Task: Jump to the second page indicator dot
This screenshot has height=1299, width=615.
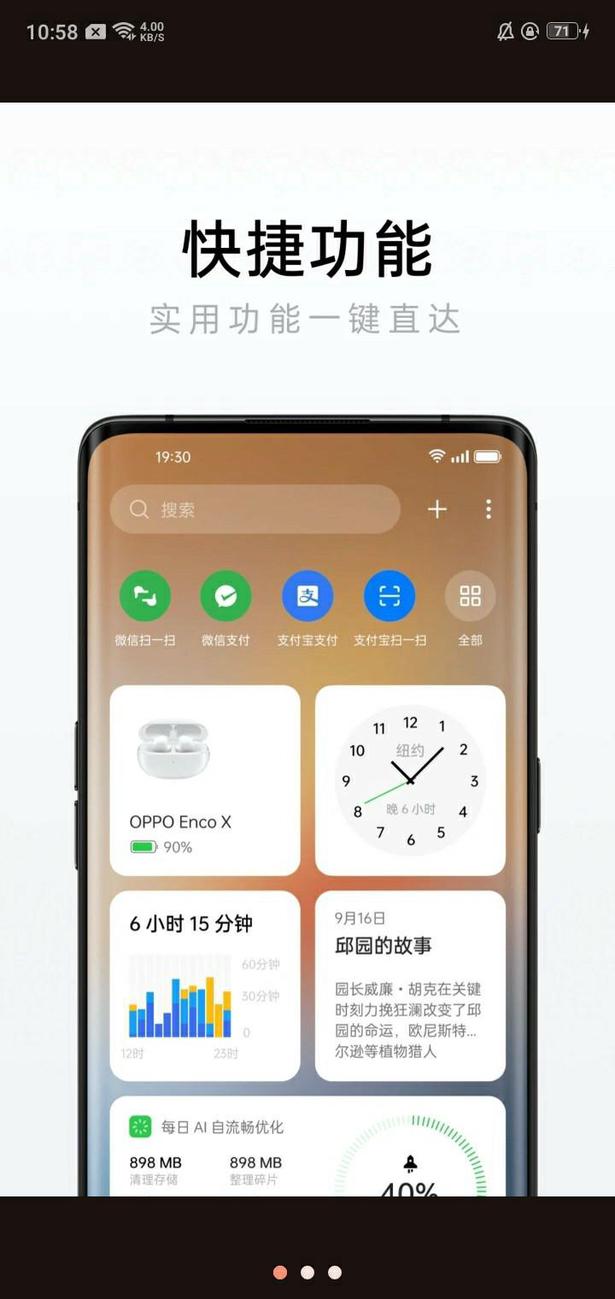Action: (x=307, y=1272)
